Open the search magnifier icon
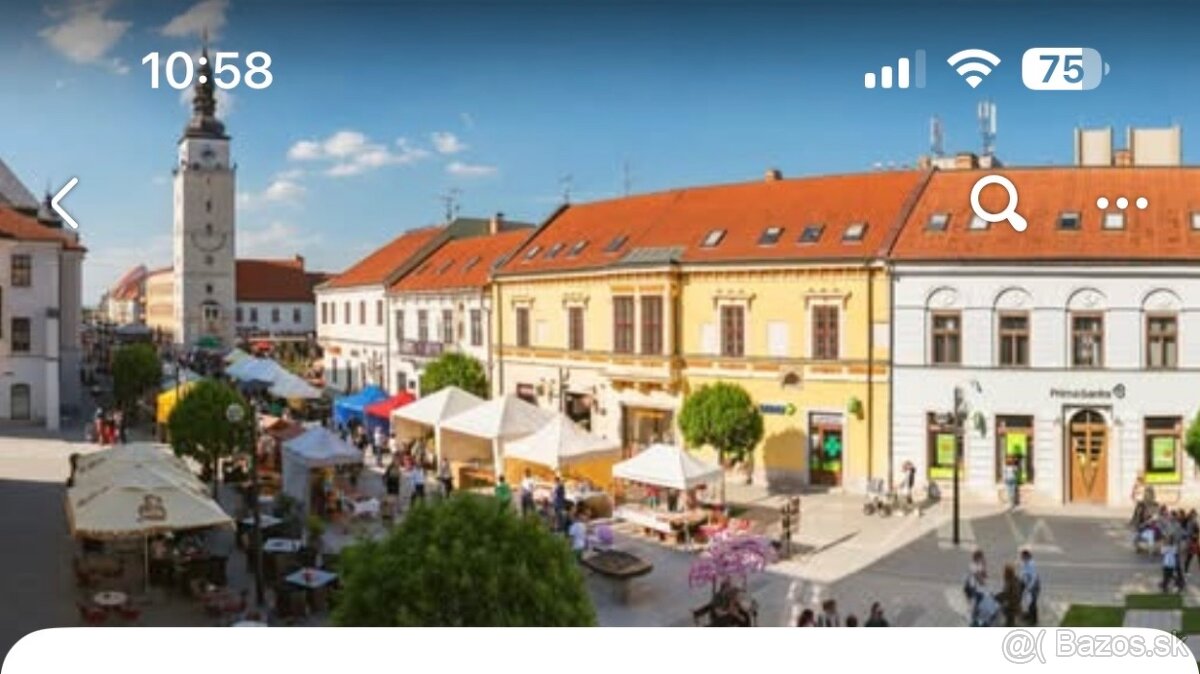Image resolution: width=1200 pixels, height=674 pixels. coord(997,202)
